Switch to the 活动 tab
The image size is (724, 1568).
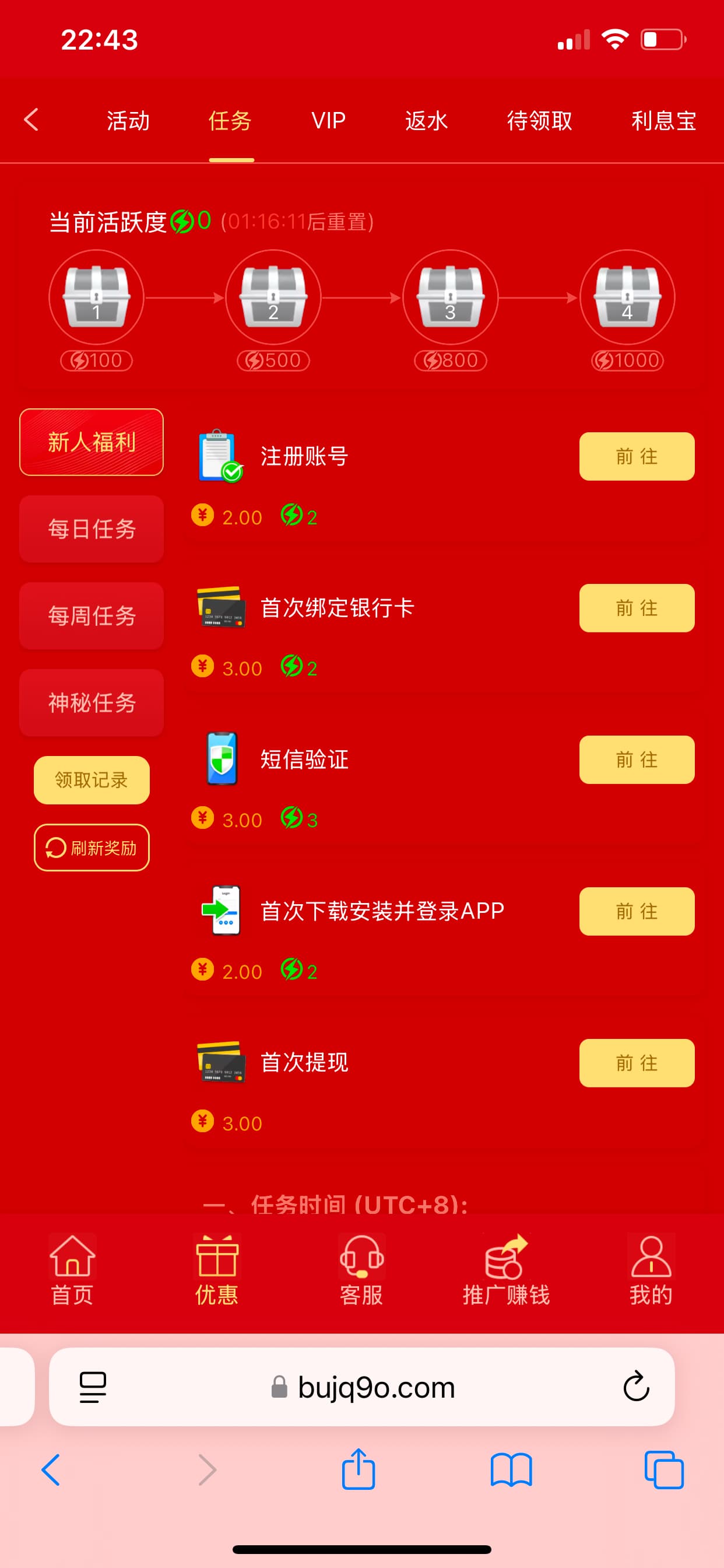point(128,121)
